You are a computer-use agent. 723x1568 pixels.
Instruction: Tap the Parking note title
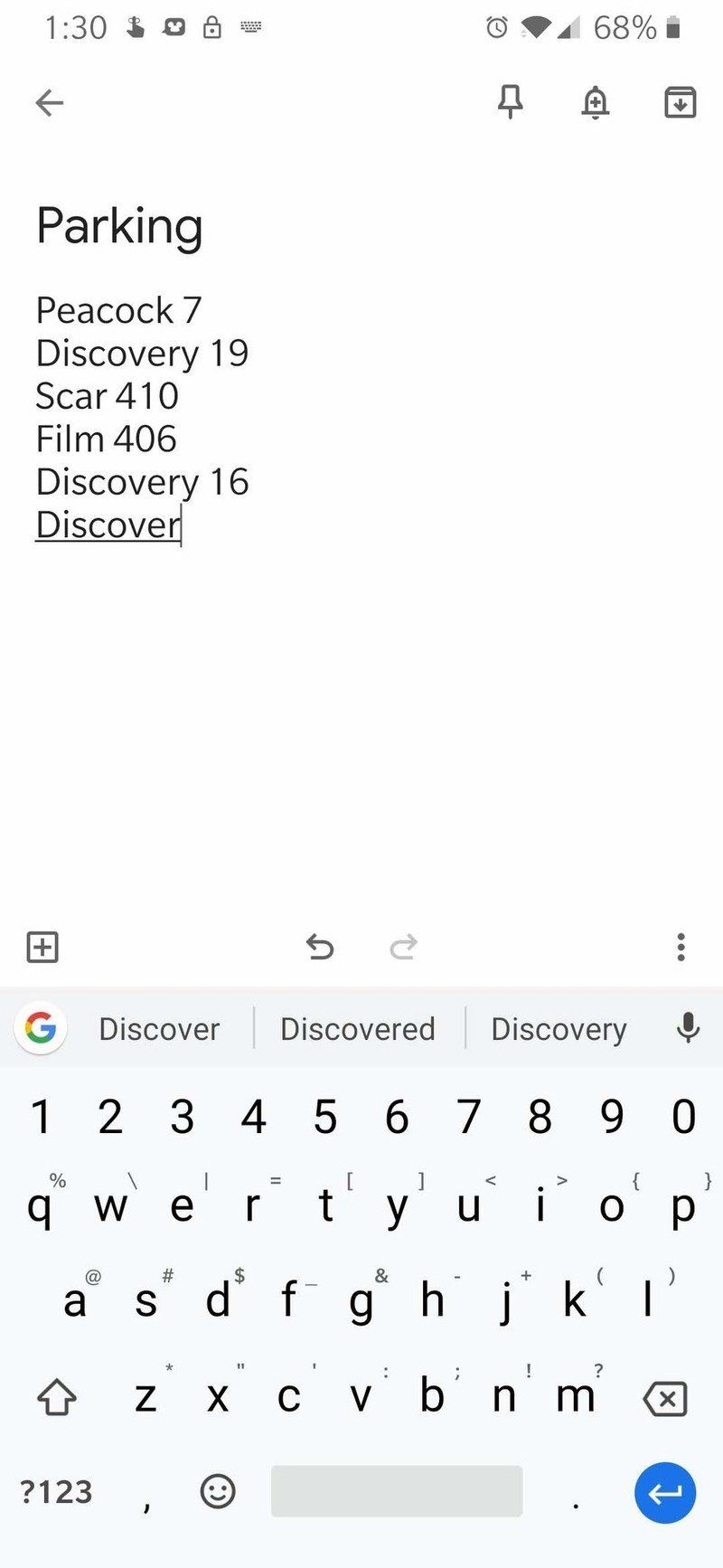point(119,226)
